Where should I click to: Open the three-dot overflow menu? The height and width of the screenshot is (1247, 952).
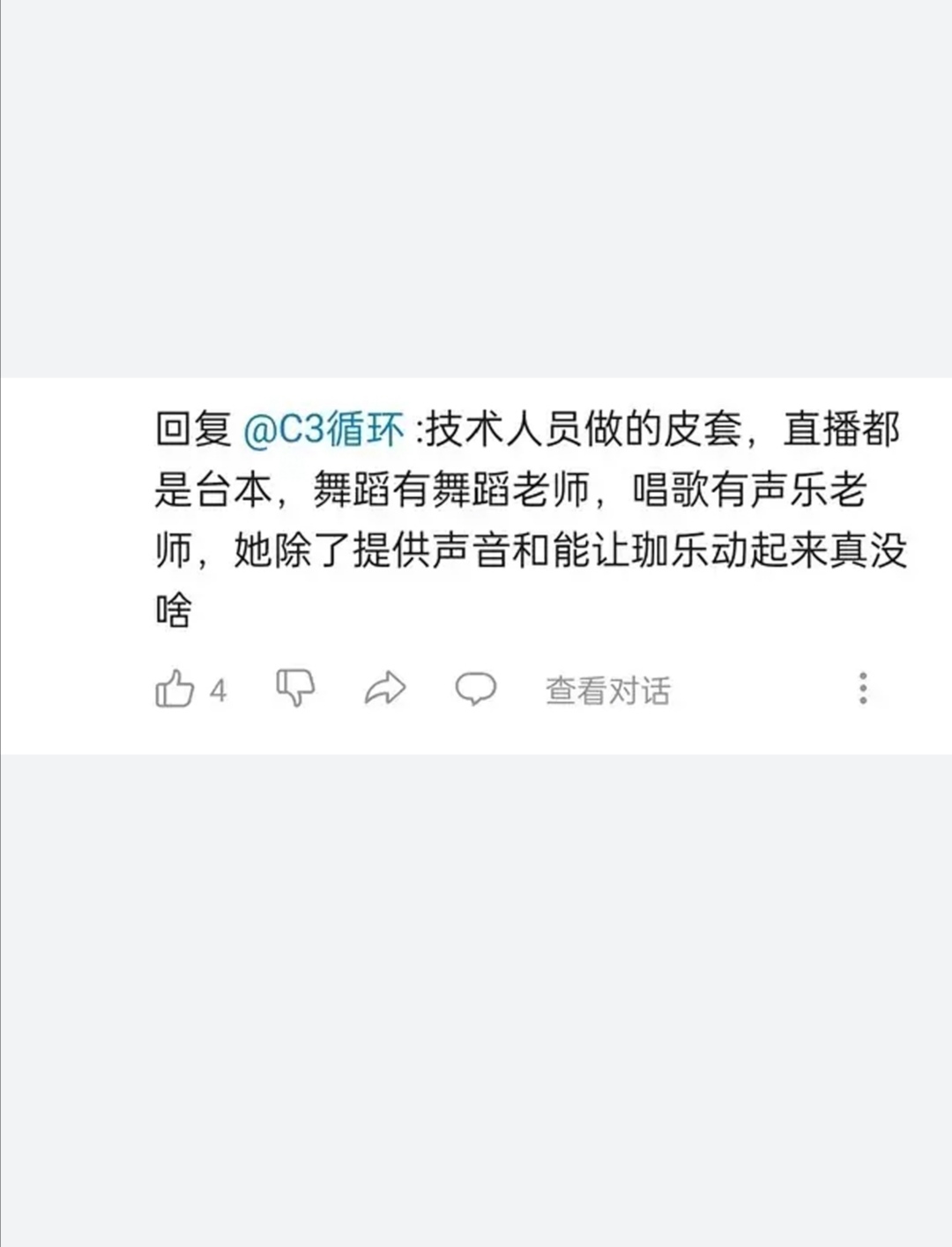click(863, 688)
